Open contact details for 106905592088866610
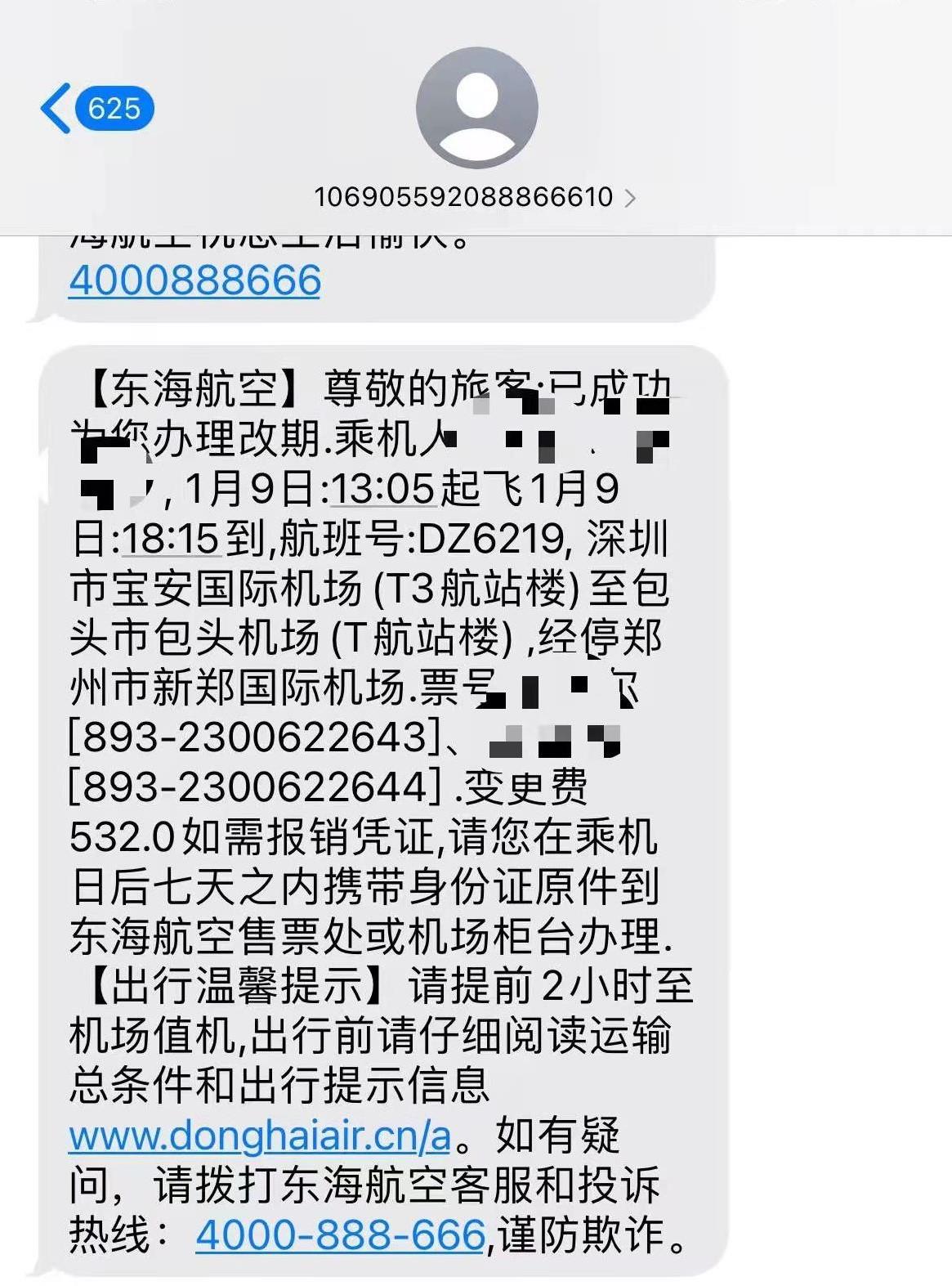 tap(474, 197)
